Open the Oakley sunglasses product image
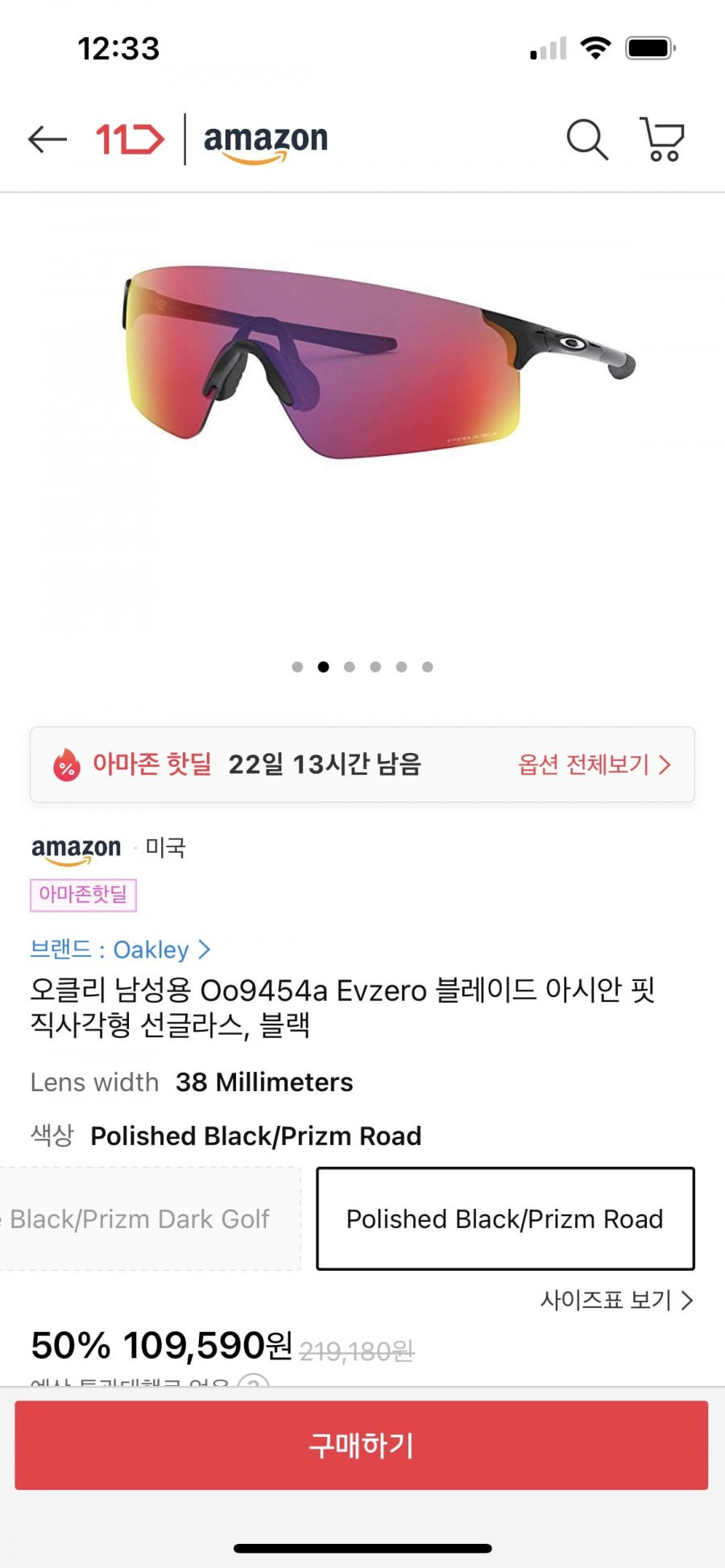This screenshot has width=725, height=1568. coord(379,362)
